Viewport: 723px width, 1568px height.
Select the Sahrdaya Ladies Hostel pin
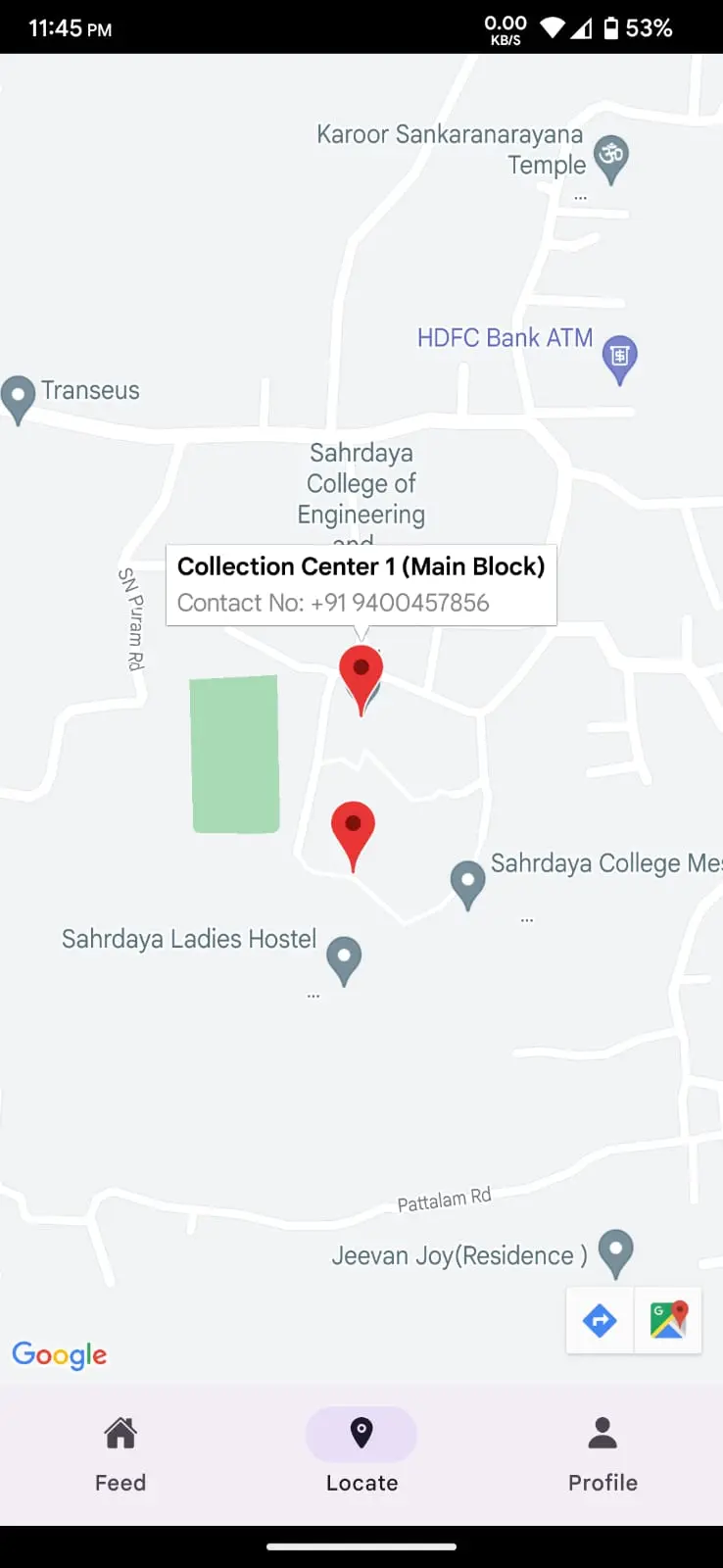pos(344,956)
